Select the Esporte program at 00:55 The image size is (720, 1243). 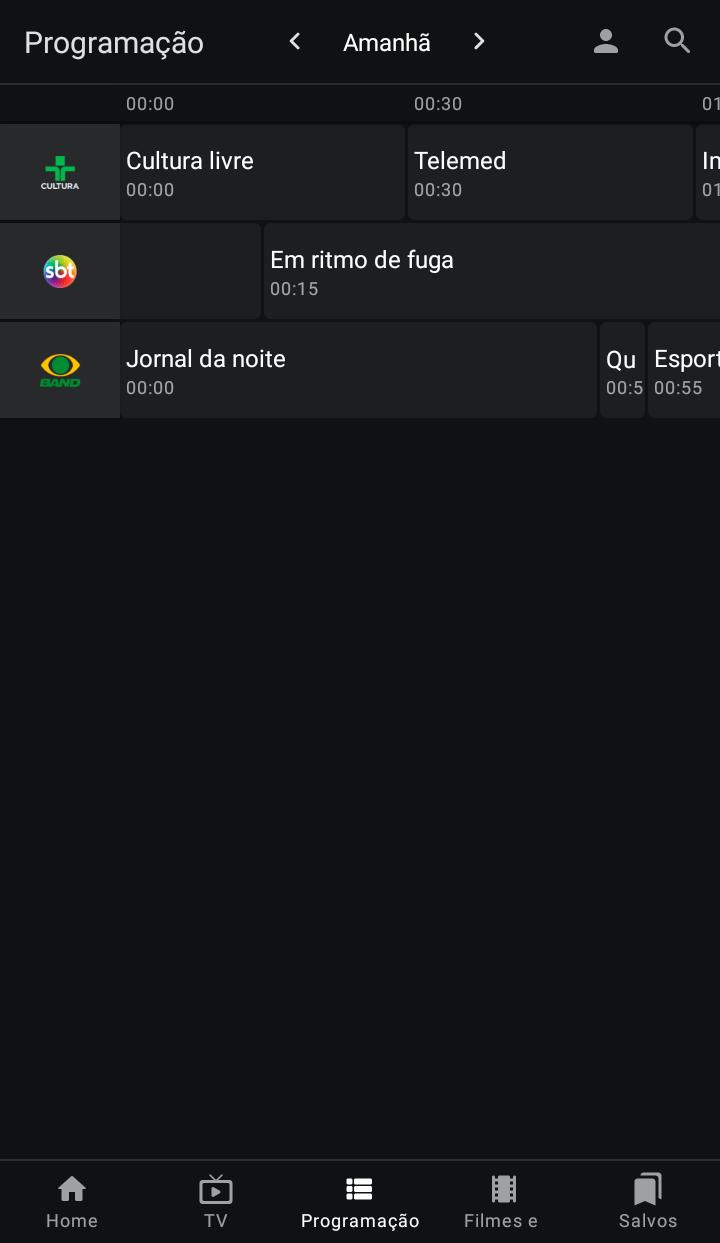(684, 370)
